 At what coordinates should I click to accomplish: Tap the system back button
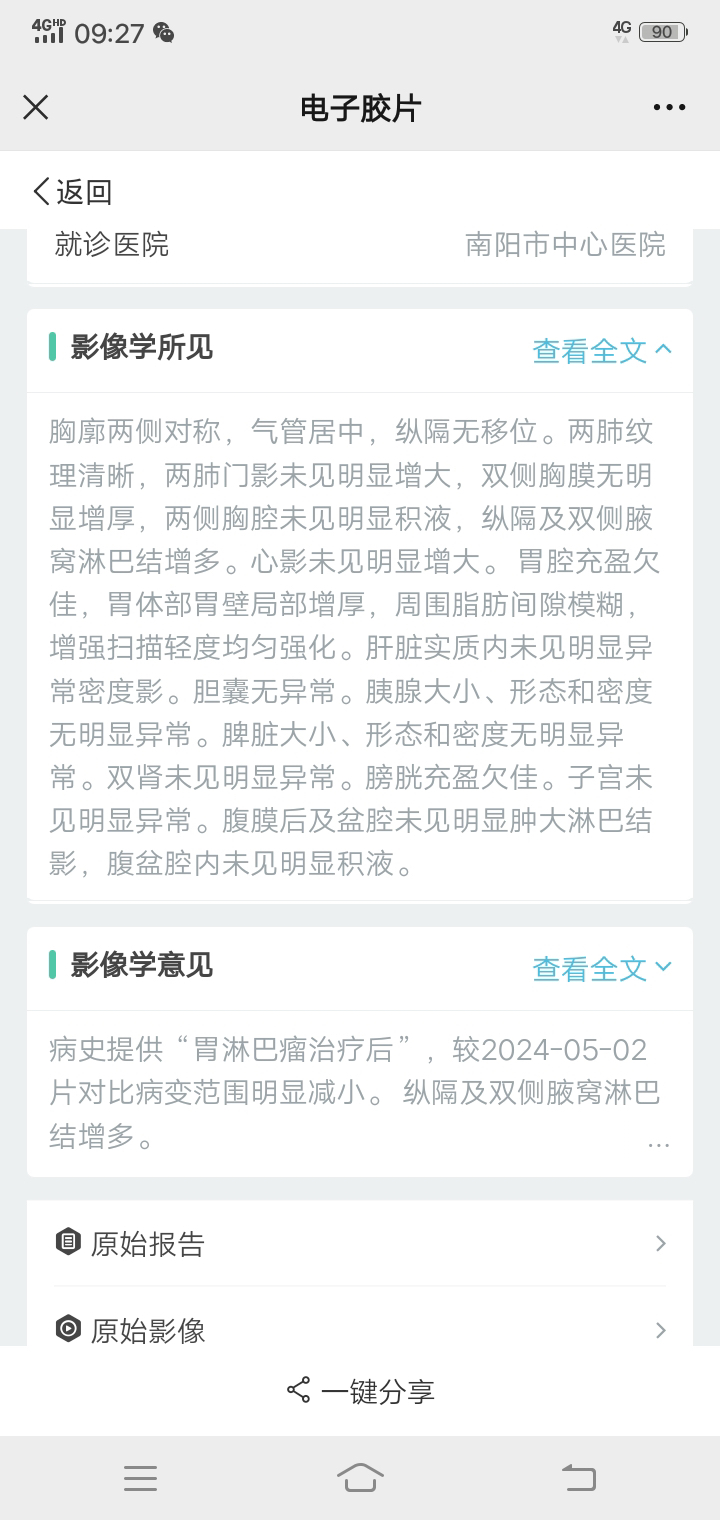coord(578,1477)
